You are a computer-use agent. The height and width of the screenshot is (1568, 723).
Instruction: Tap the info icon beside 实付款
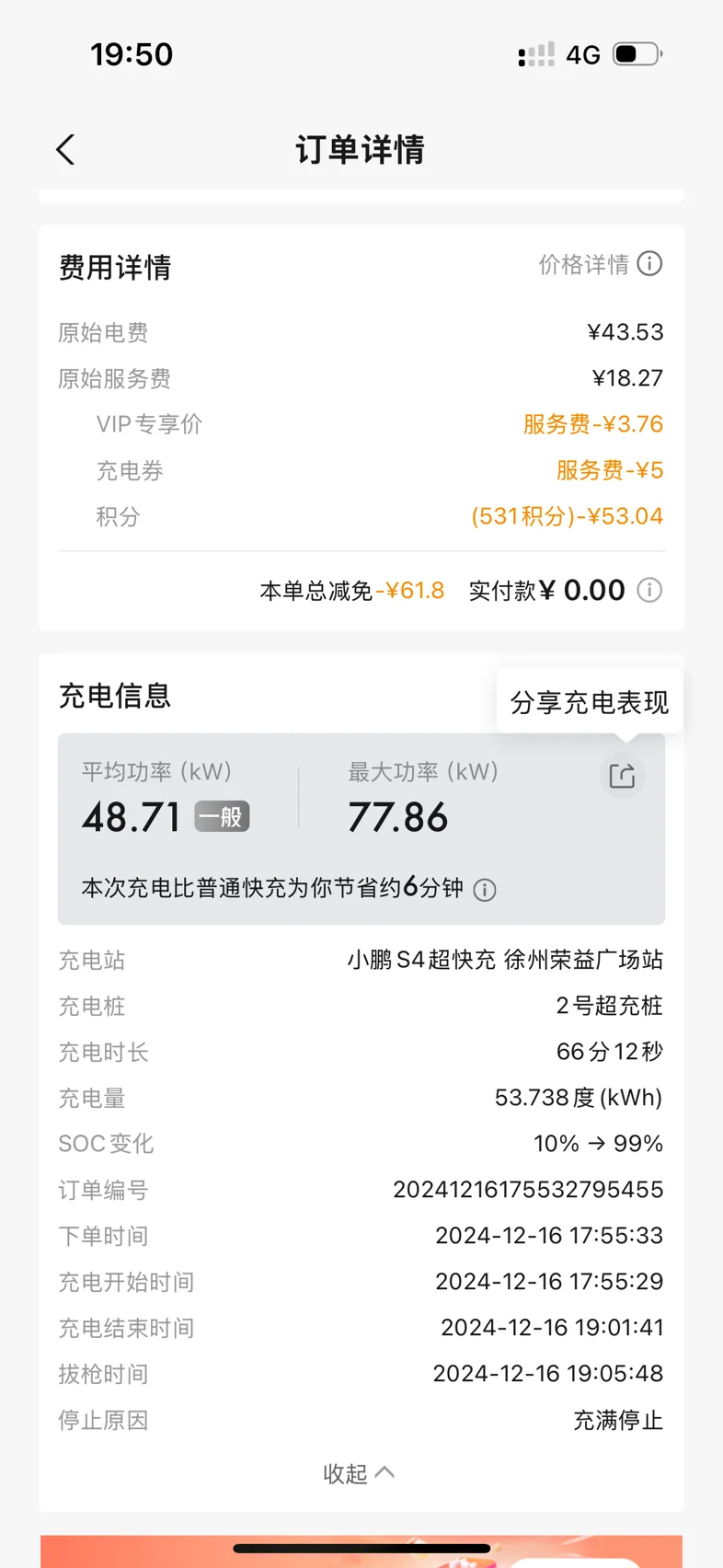coord(649,590)
